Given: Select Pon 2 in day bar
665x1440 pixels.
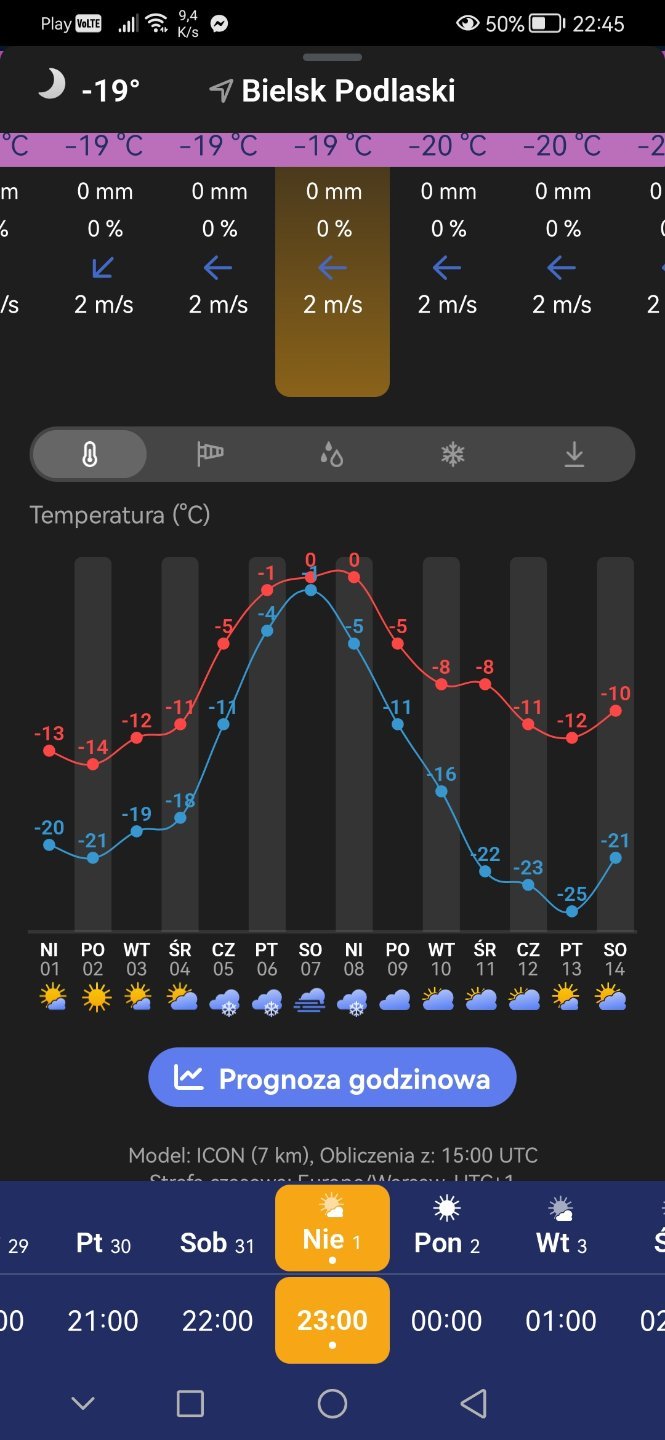Looking at the screenshot, I should pyautogui.click(x=447, y=1243).
